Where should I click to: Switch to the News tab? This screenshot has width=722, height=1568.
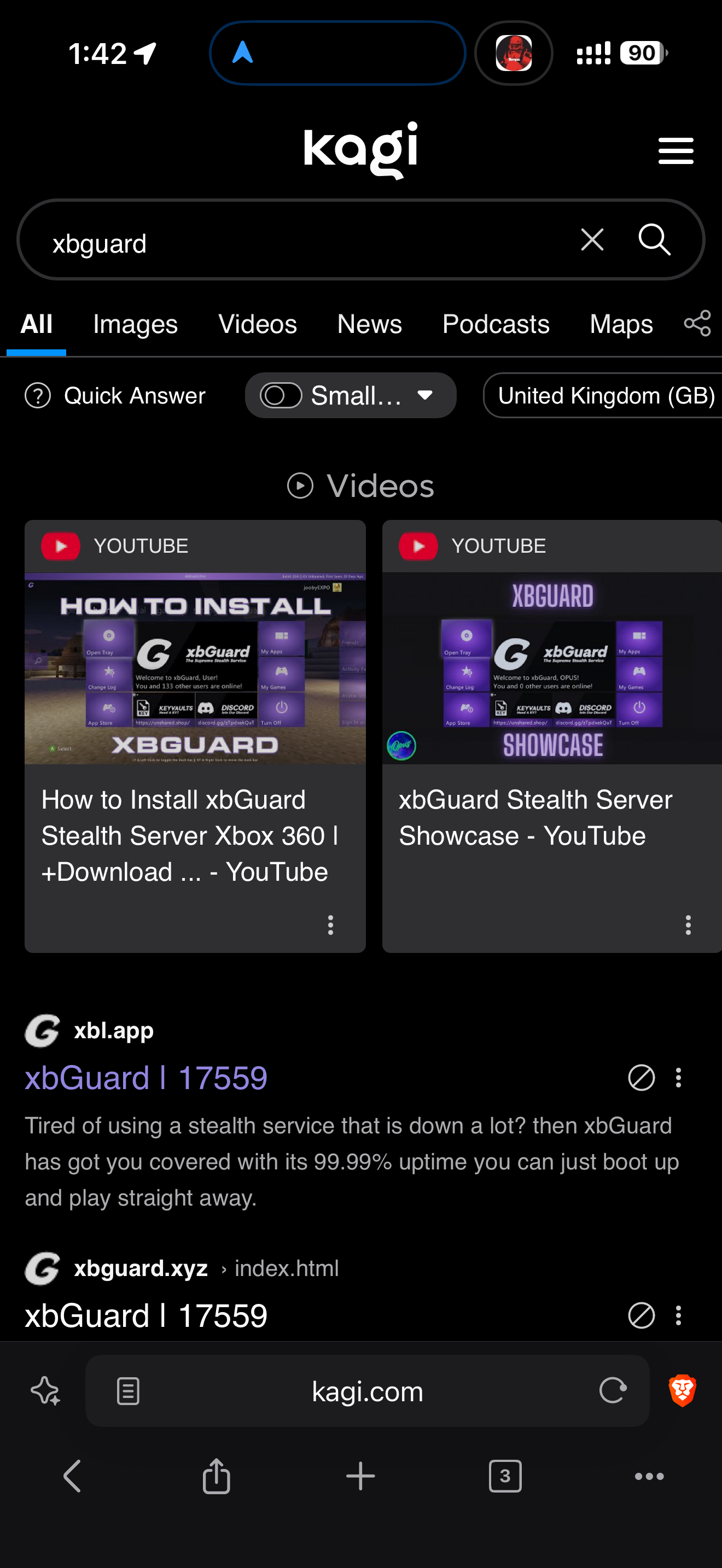coord(370,324)
